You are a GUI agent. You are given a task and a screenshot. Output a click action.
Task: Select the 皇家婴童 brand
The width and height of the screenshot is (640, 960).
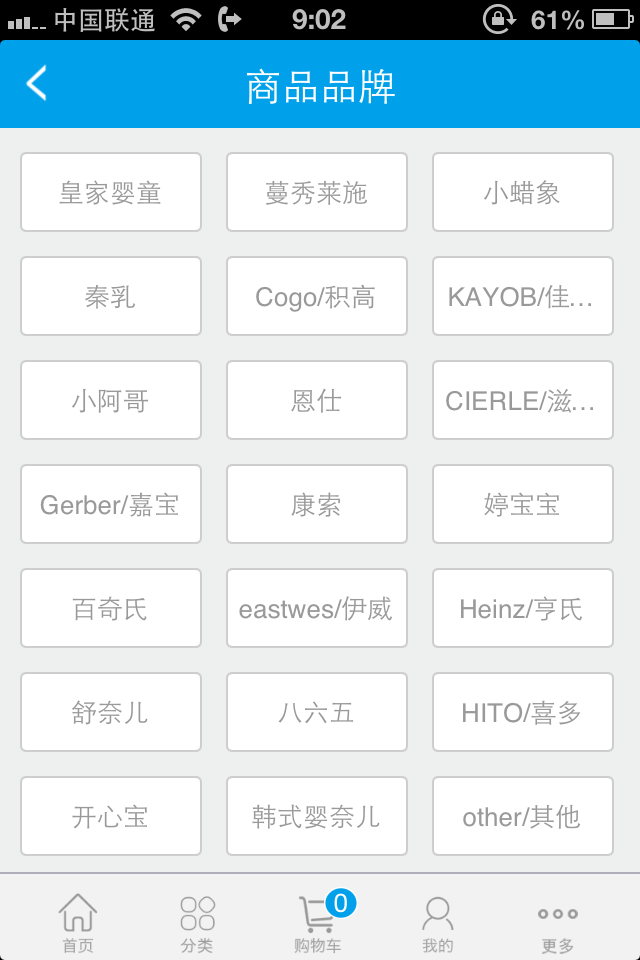pyautogui.click(x=111, y=192)
